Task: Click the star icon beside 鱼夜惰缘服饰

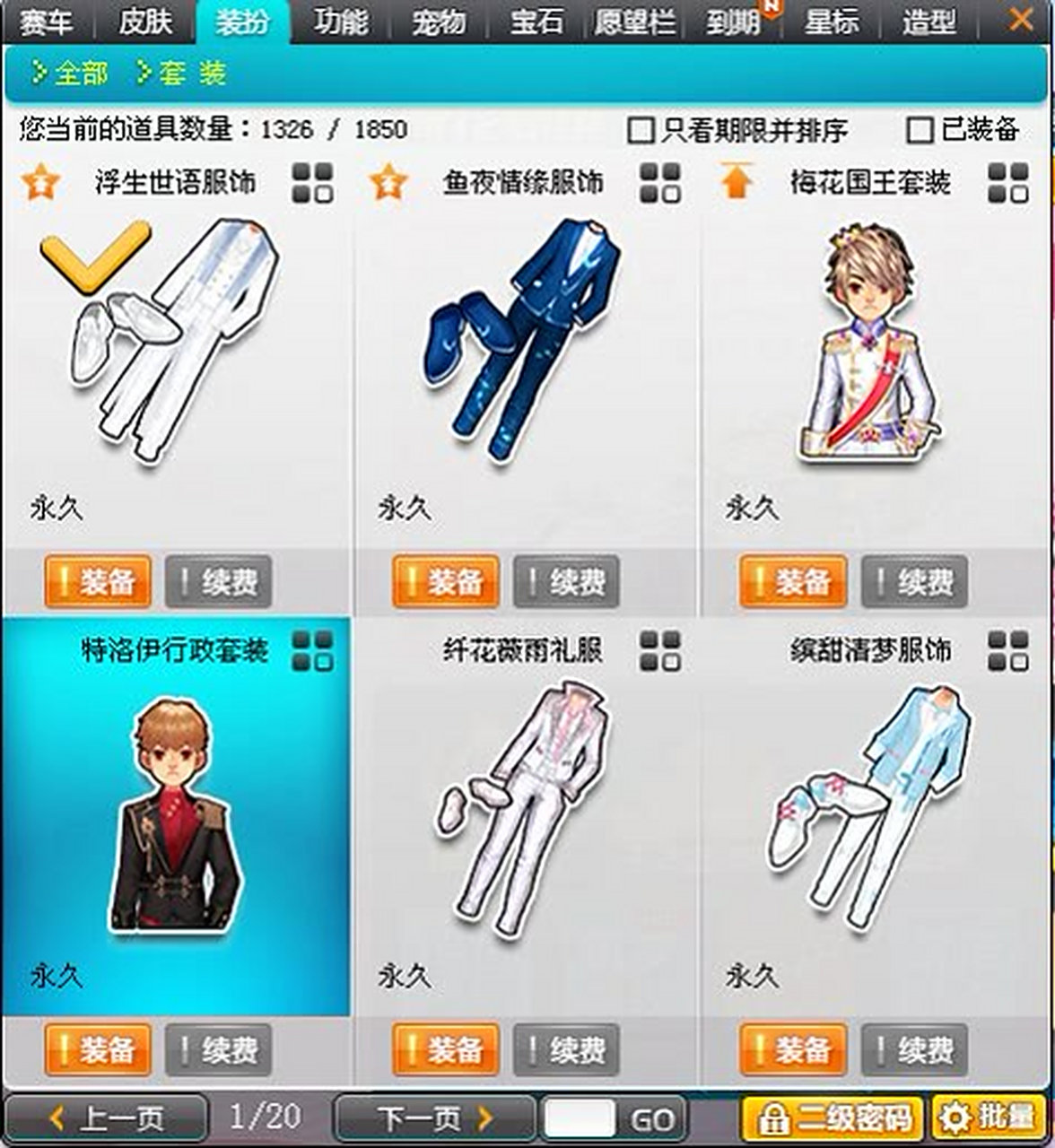Action: 387,181
